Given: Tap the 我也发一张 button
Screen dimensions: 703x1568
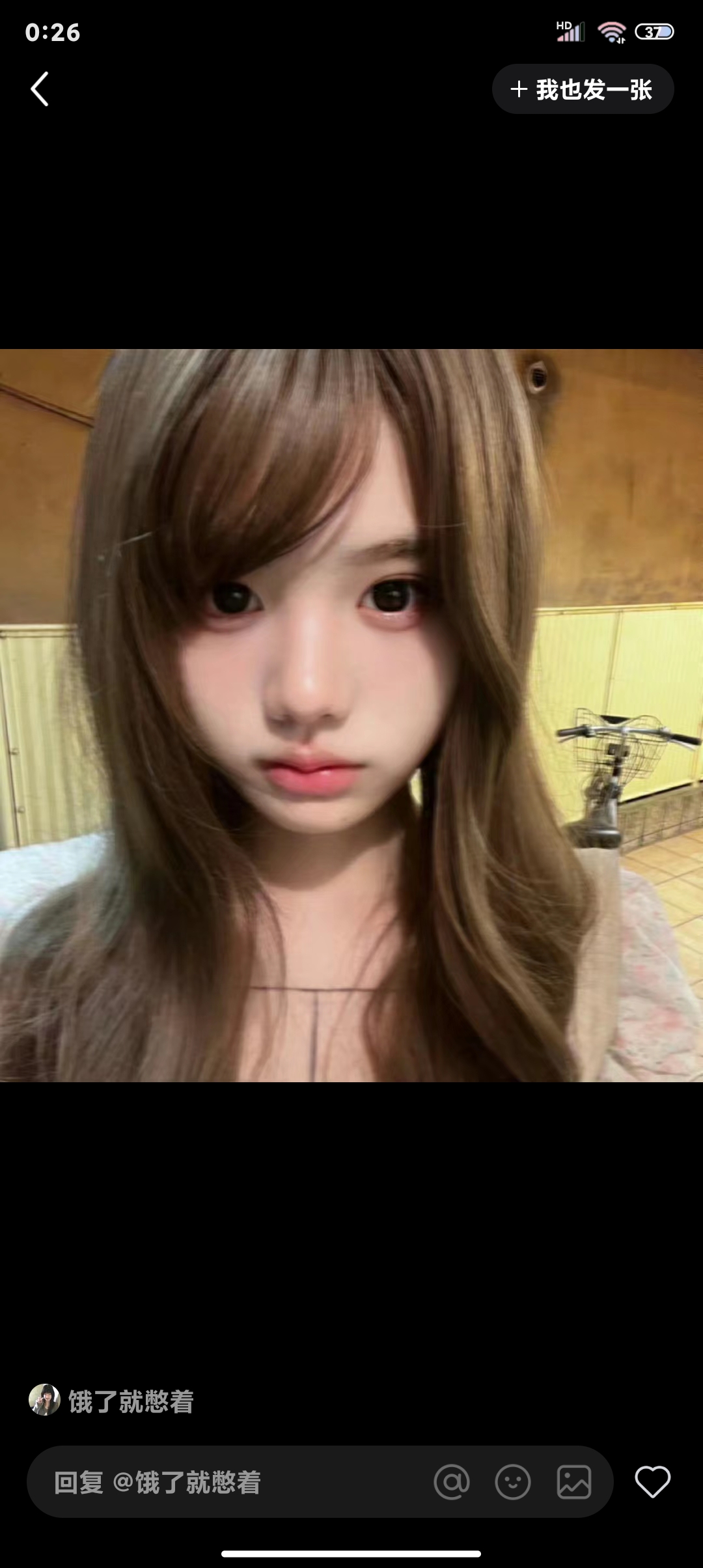Looking at the screenshot, I should pos(583,89).
